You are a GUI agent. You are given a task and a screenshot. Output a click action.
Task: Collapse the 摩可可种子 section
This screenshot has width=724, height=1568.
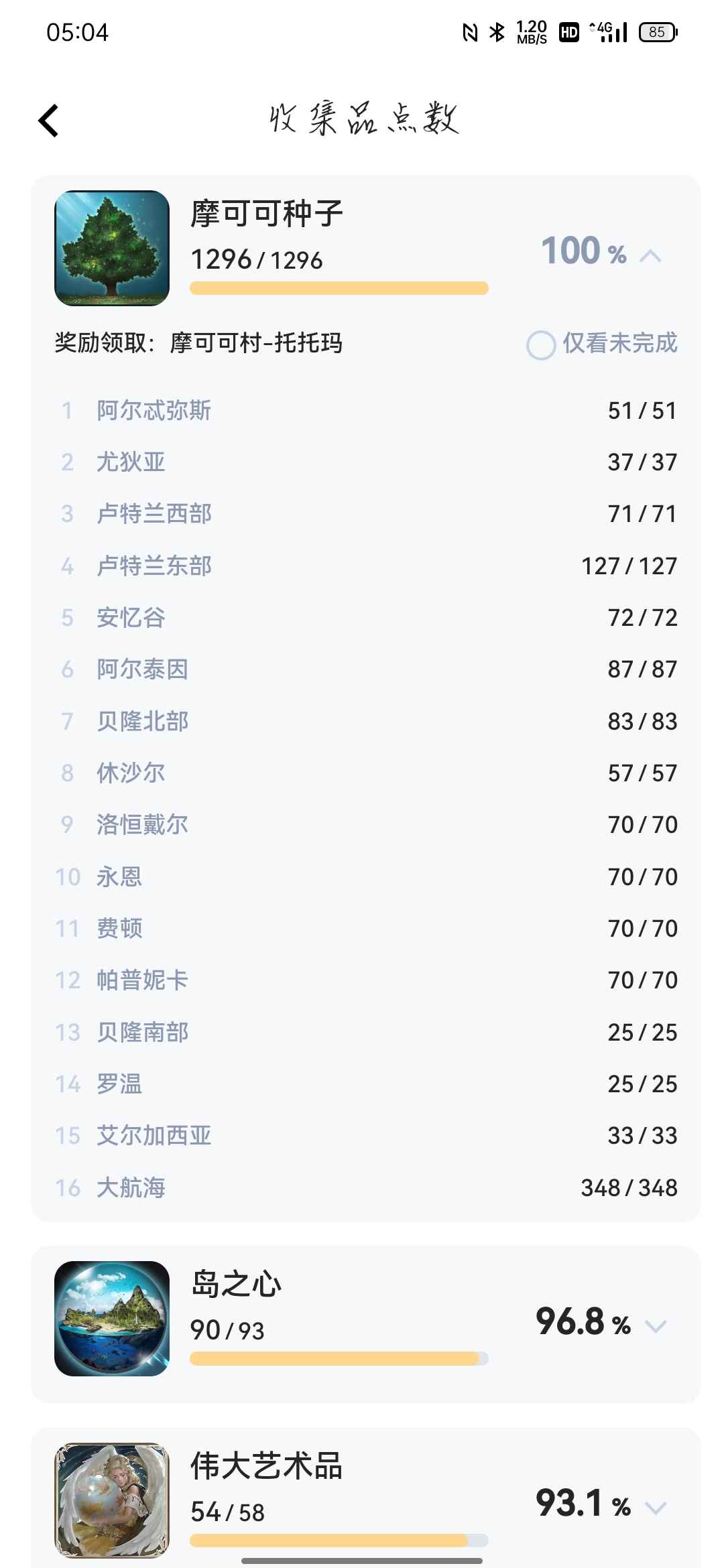[650, 256]
